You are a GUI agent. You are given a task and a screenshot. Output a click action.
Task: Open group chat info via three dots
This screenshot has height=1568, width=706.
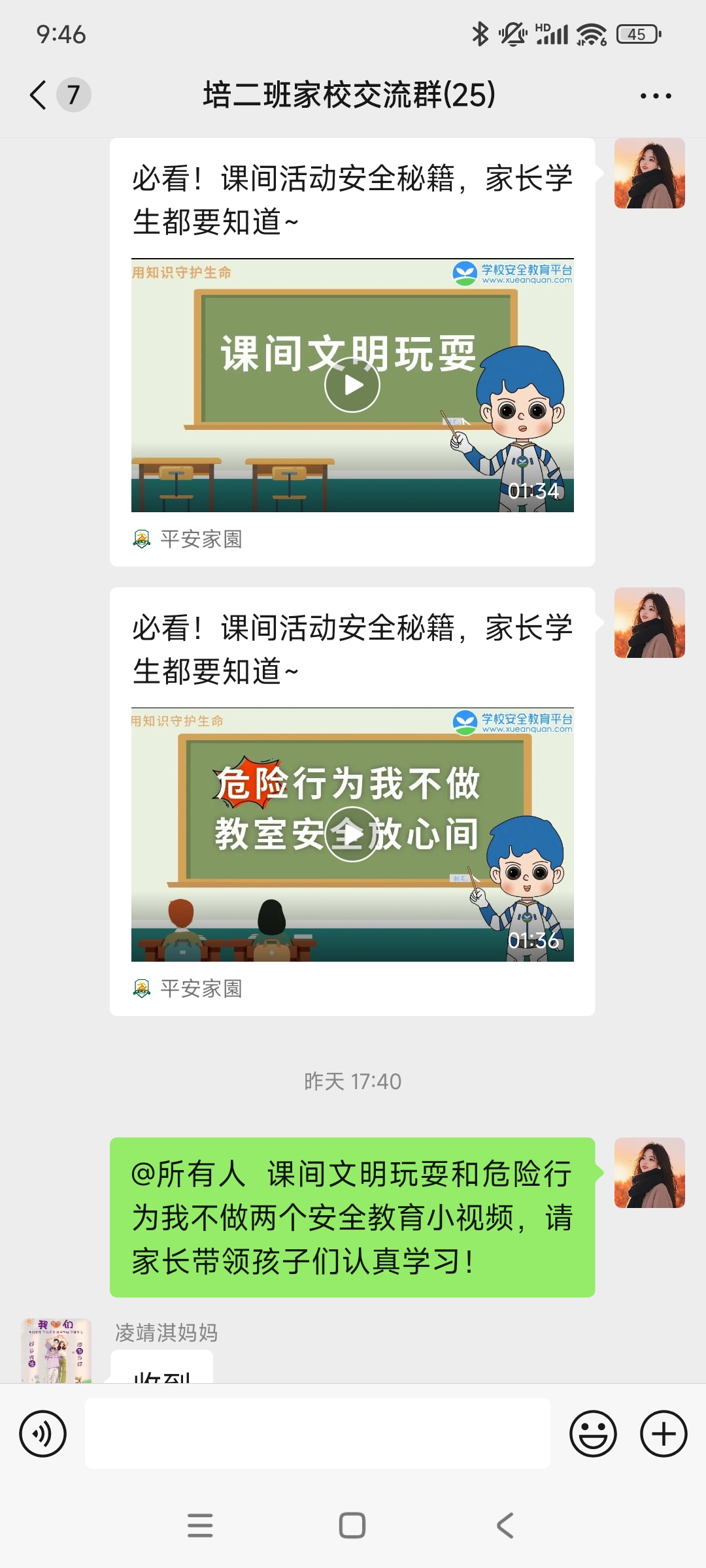click(655, 96)
